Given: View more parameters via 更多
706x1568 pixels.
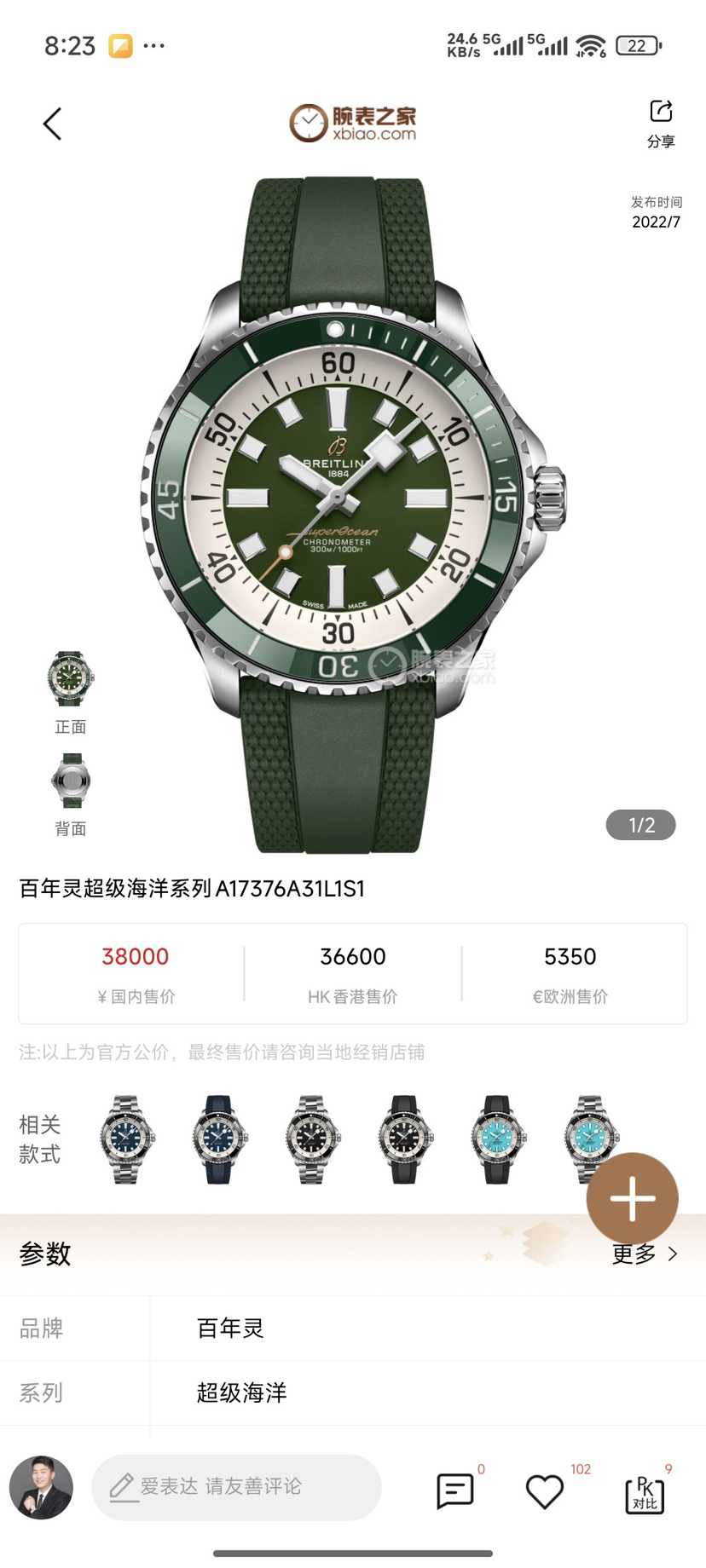Looking at the screenshot, I should pyautogui.click(x=645, y=1254).
